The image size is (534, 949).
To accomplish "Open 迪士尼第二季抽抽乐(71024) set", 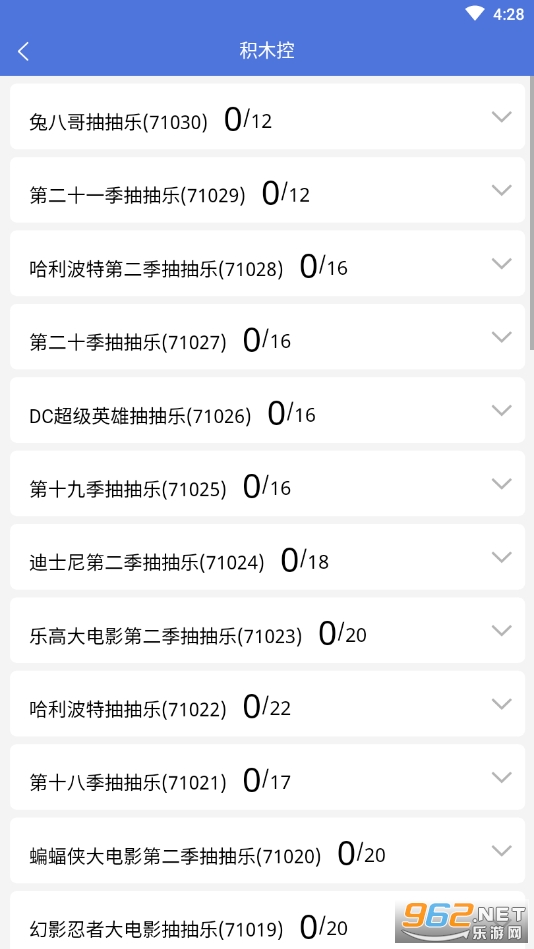I will point(267,557).
